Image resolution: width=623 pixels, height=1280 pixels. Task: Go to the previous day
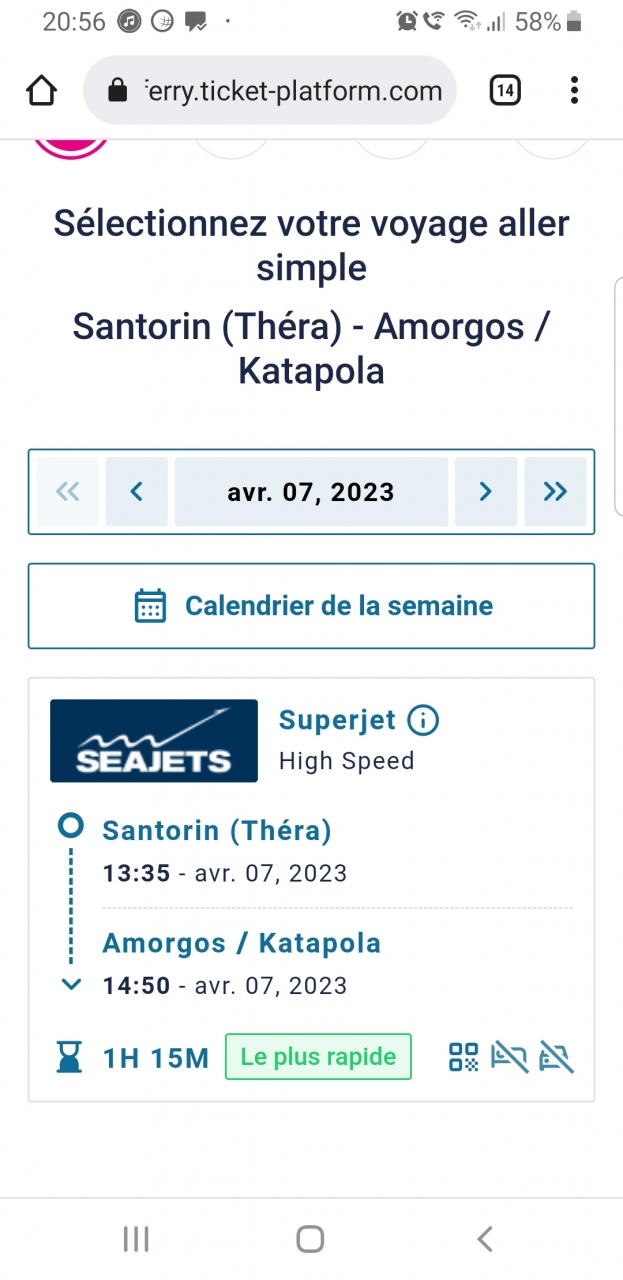coord(136,491)
